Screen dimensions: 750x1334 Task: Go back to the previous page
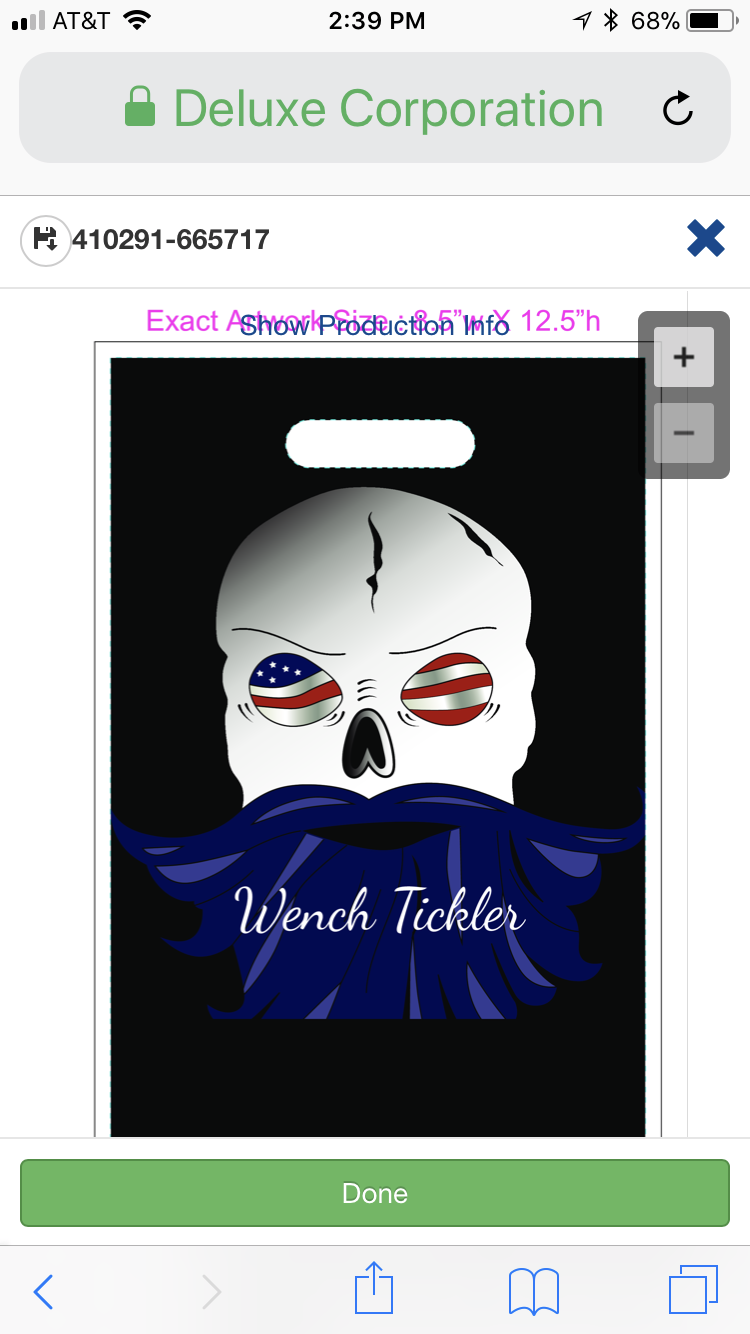43,1292
